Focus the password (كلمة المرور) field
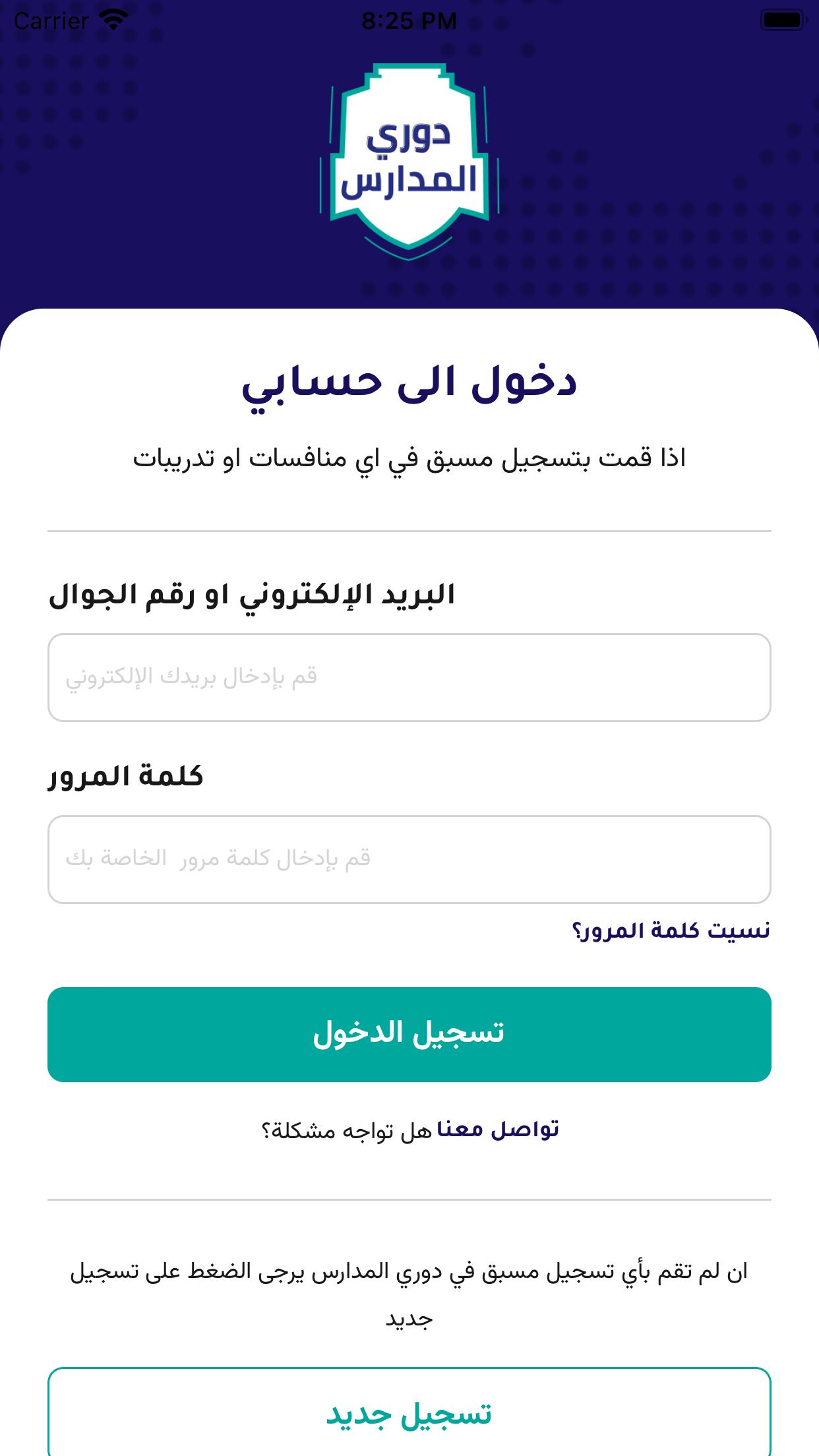Screen dimensions: 819x1456 click(409, 859)
